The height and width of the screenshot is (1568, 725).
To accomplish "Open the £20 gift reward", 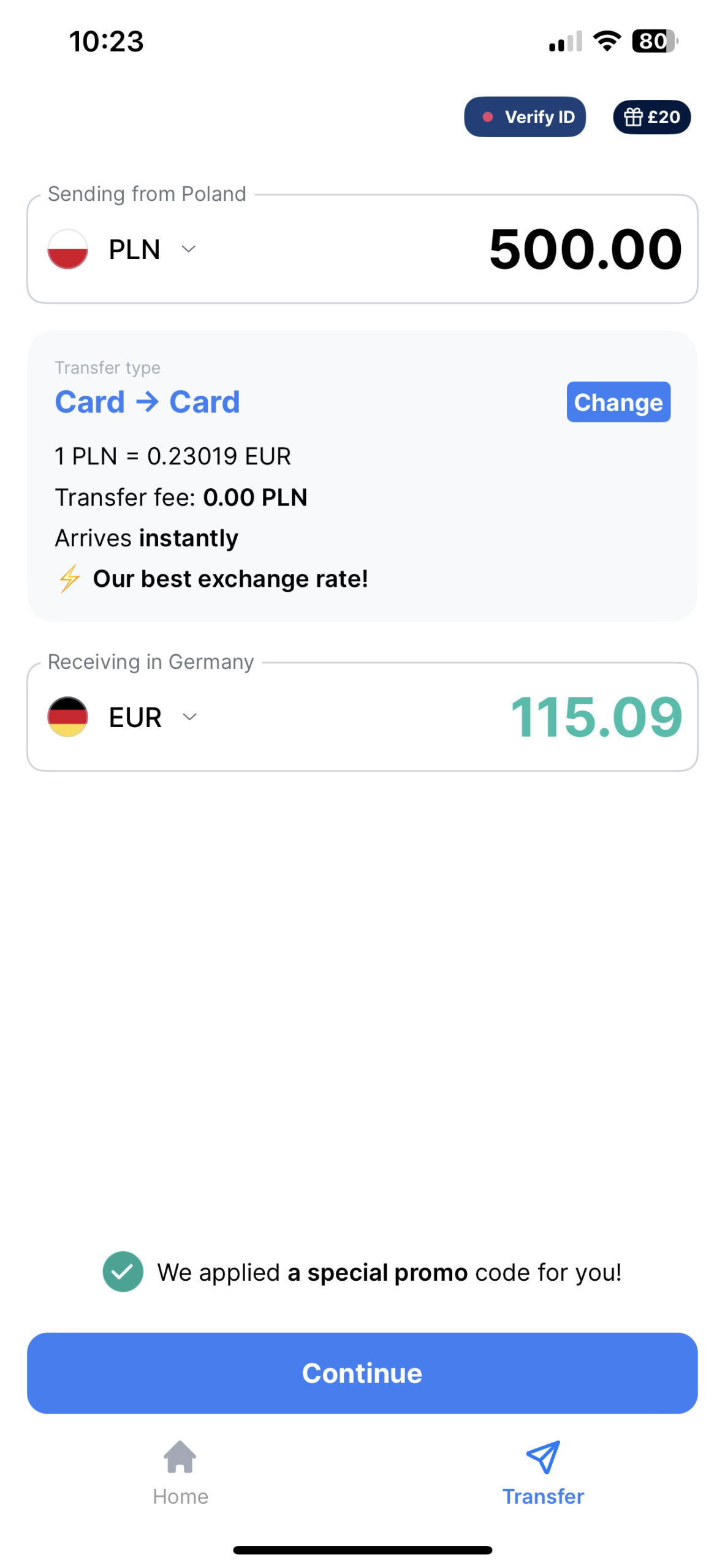I will point(651,116).
